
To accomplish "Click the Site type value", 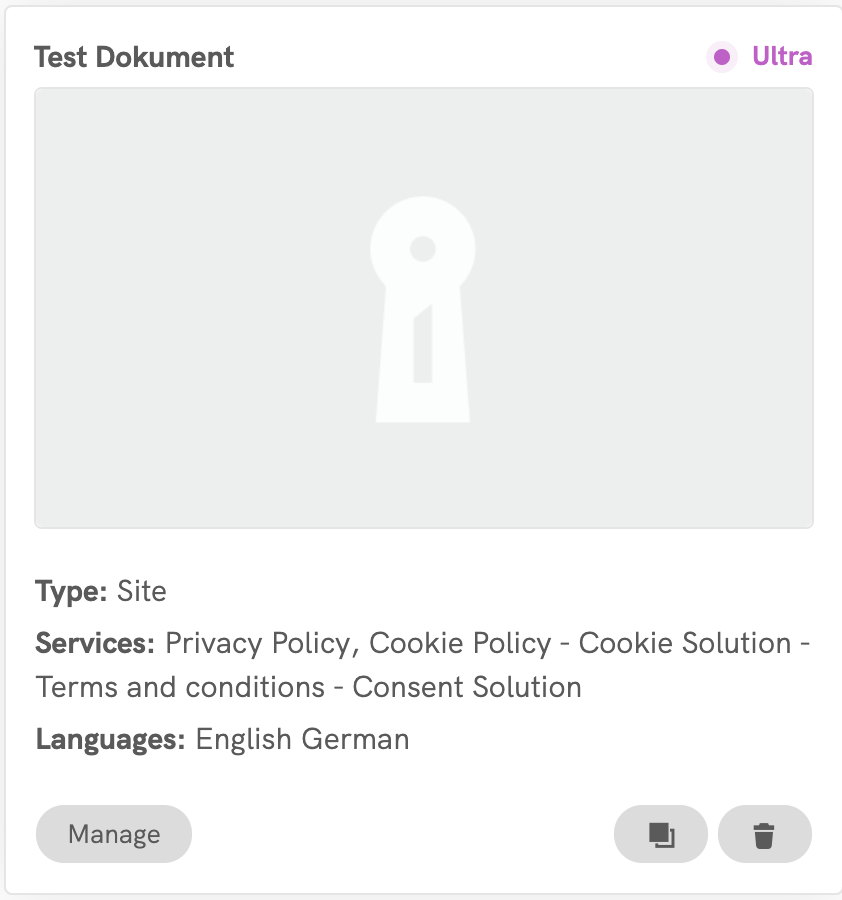I will point(141,592).
